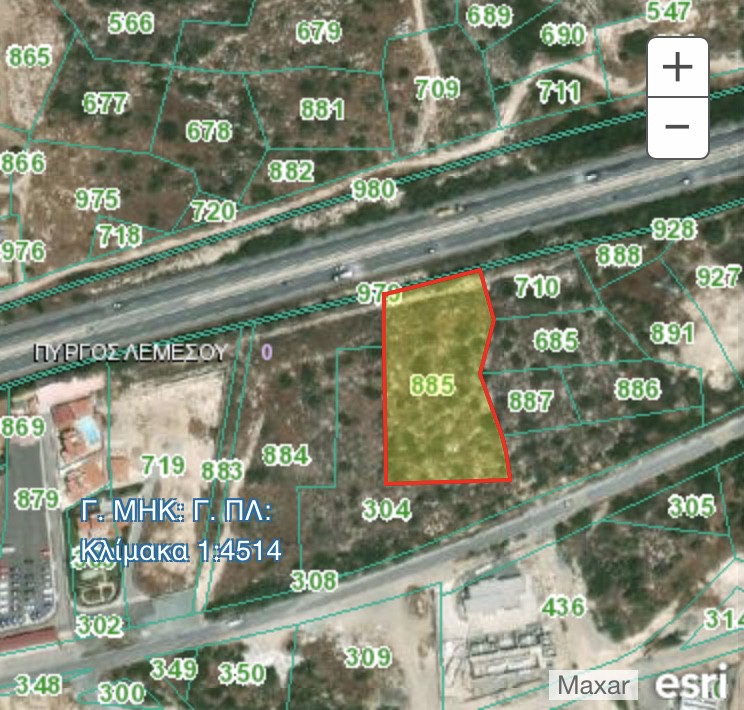Zoom in on the map
This screenshot has height=710, width=744.
pos(678,67)
